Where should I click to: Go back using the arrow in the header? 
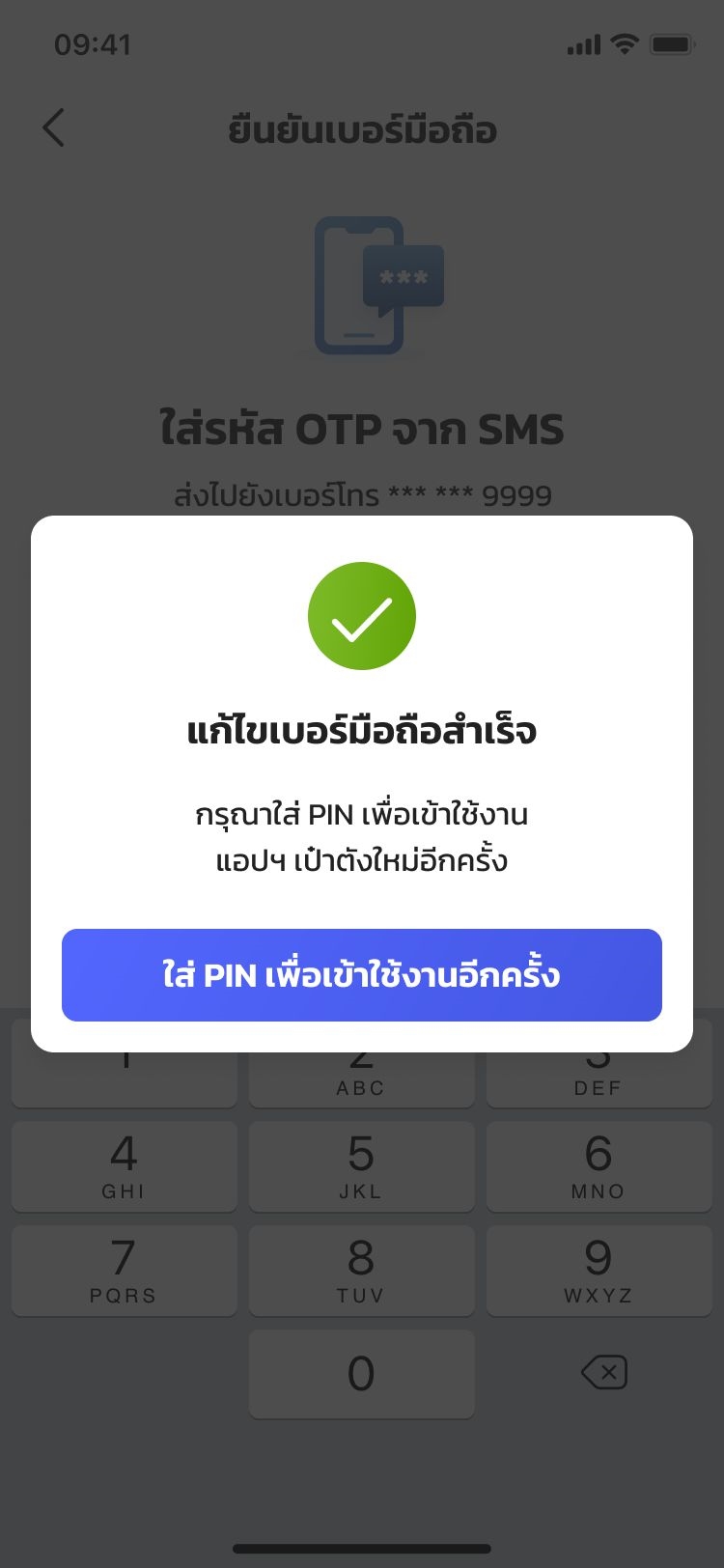point(54,127)
